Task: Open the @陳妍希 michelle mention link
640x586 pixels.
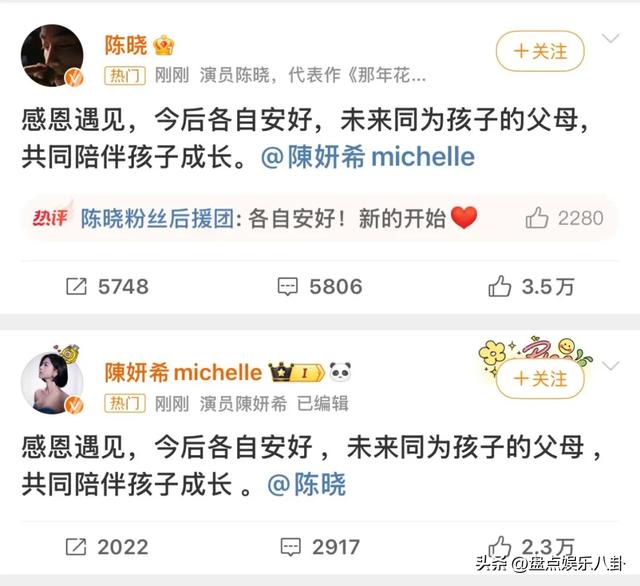Action: coord(367,158)
